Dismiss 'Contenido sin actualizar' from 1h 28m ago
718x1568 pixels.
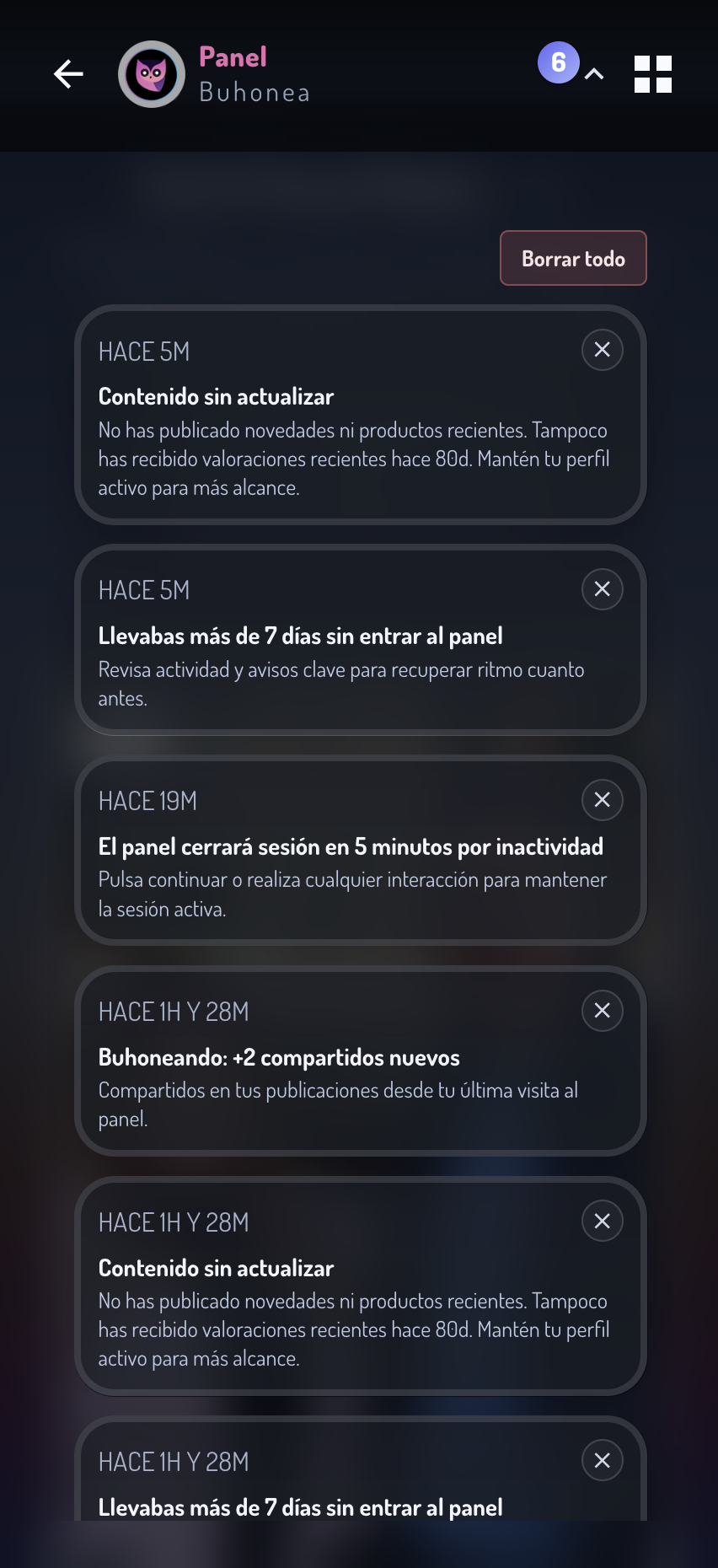point(603,1222)
